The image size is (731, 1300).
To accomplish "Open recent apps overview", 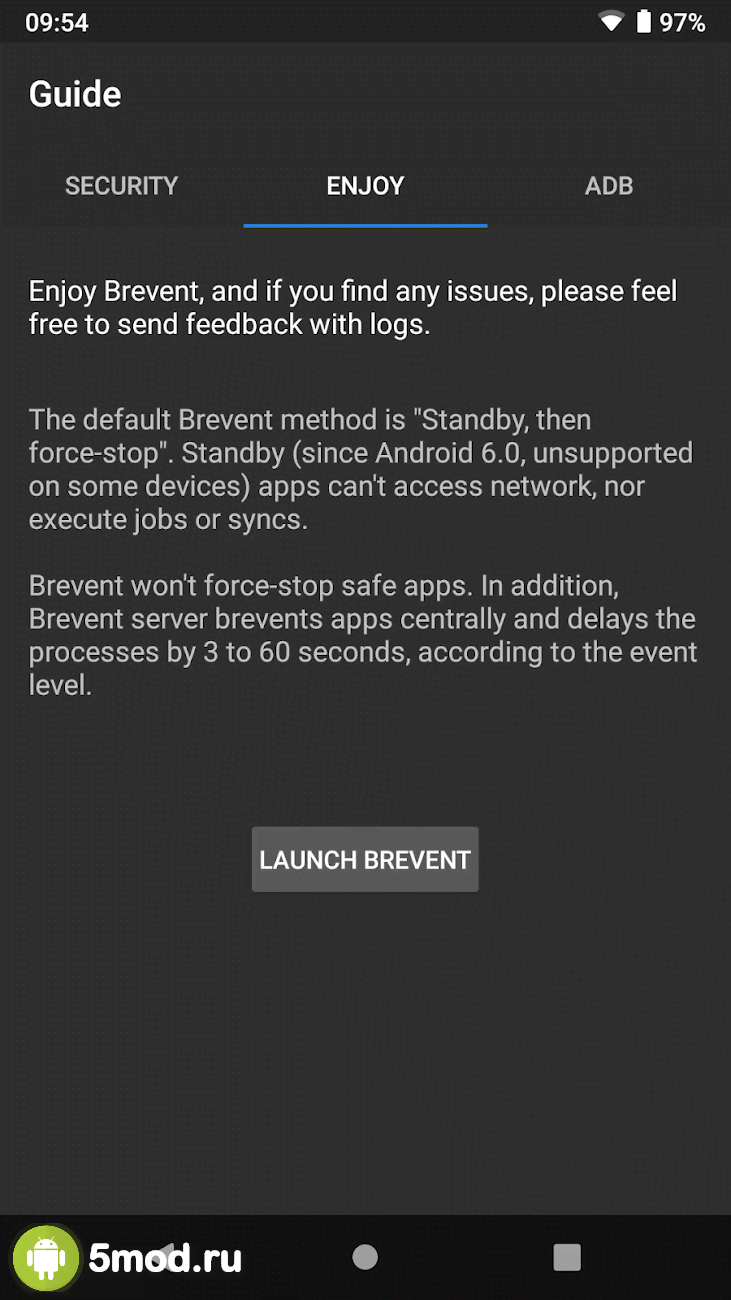I will (x=567, y=1257).
